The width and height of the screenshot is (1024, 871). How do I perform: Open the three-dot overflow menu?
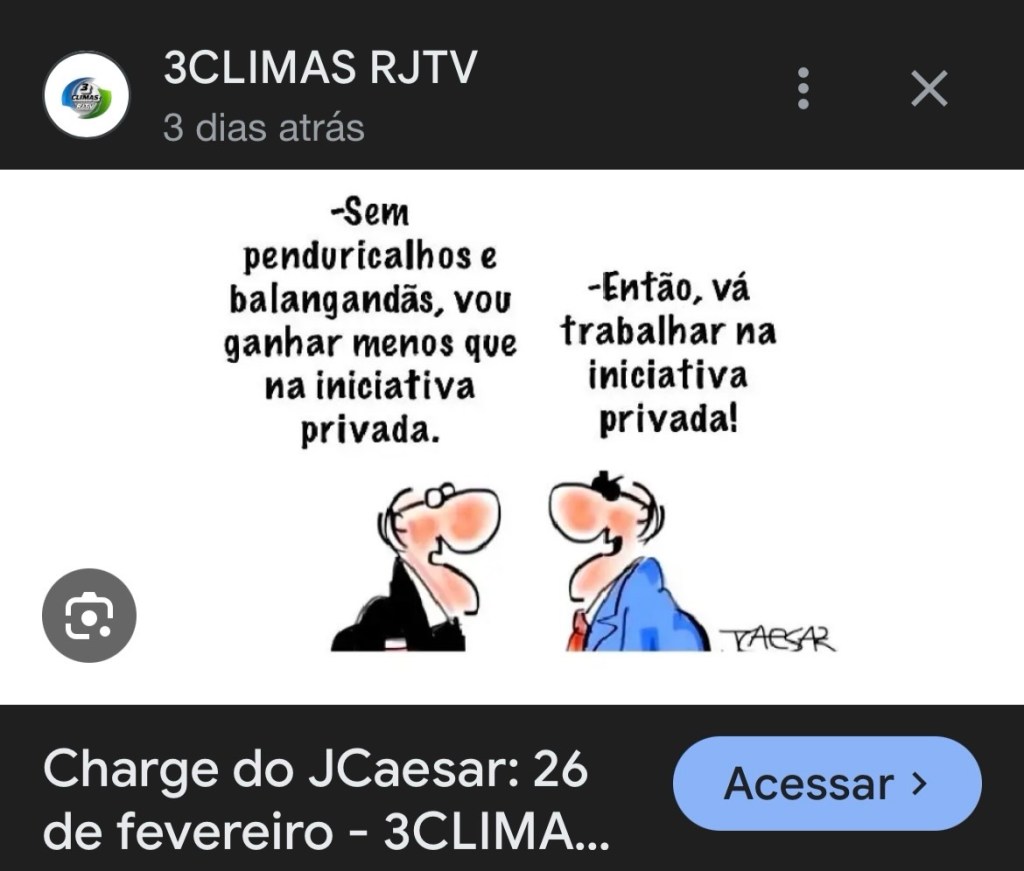point(803,90)
